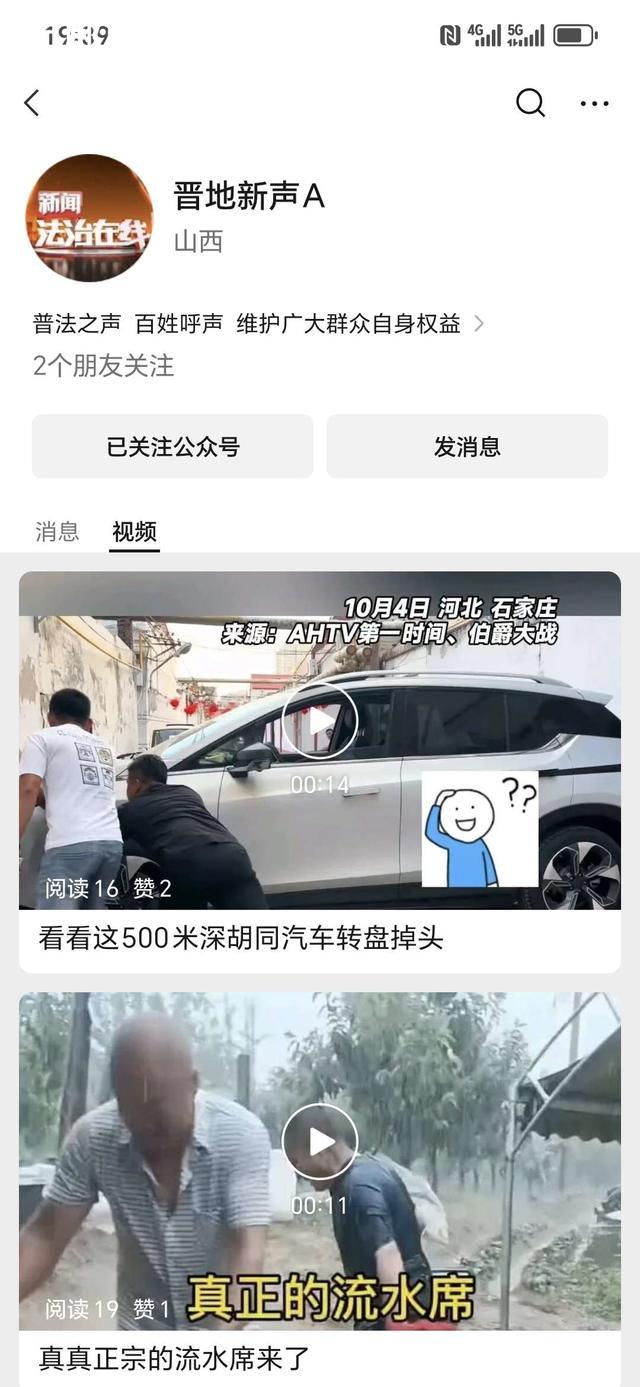Viewport: 640px width, 1387px height.
Task: Play the 真真正宗的流水席来了 video
Action: point(320,1142)
